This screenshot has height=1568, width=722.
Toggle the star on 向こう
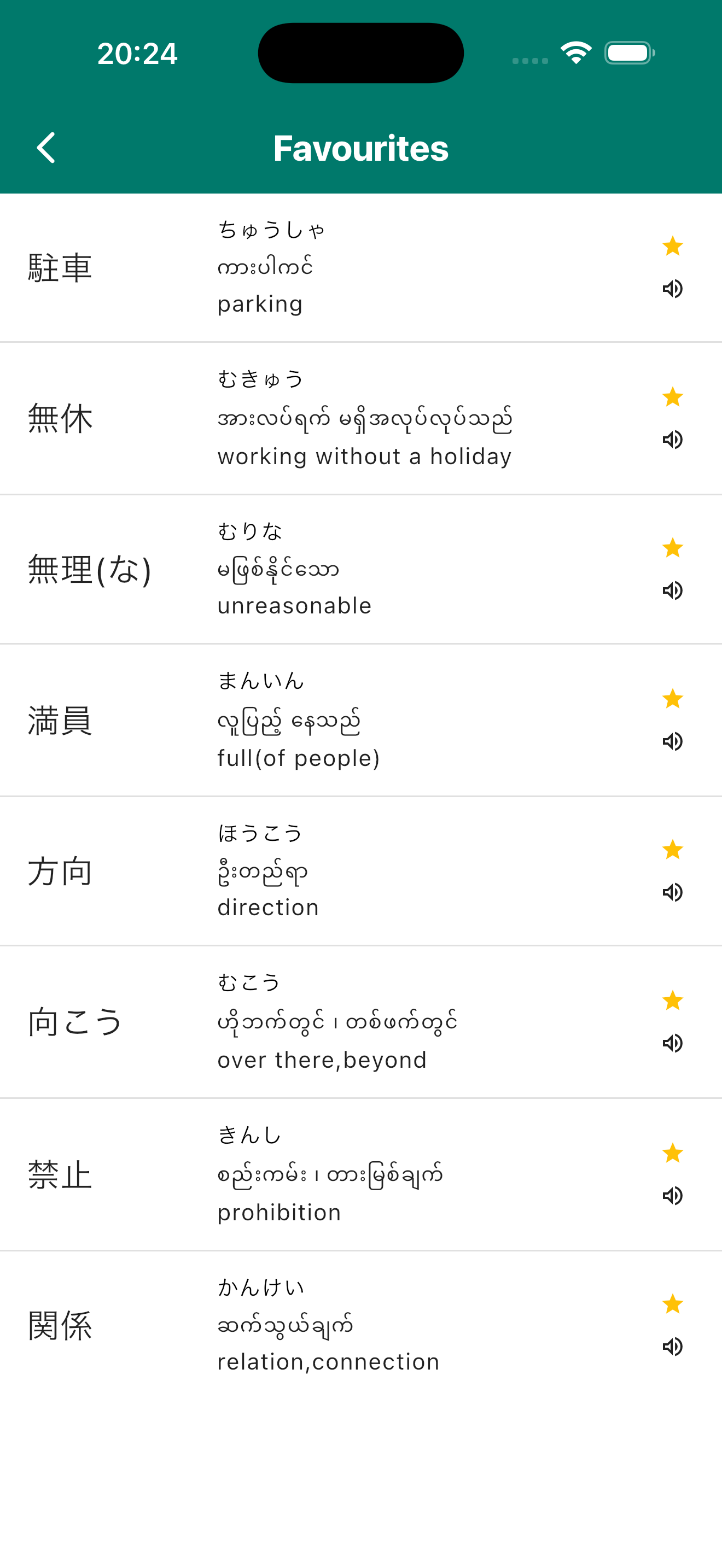[x=672, y=999]
